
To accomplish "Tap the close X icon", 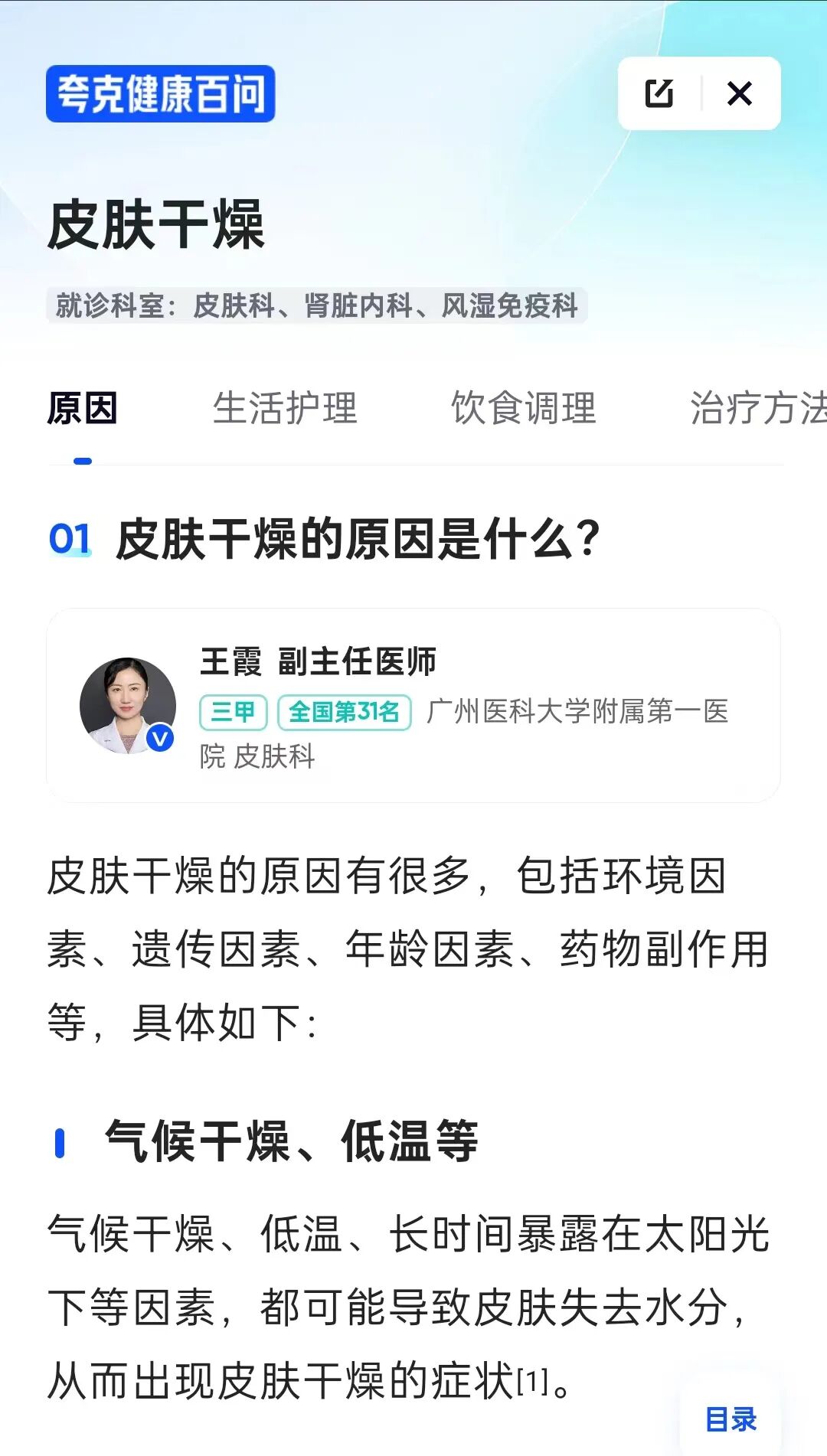I will point(738,93).
